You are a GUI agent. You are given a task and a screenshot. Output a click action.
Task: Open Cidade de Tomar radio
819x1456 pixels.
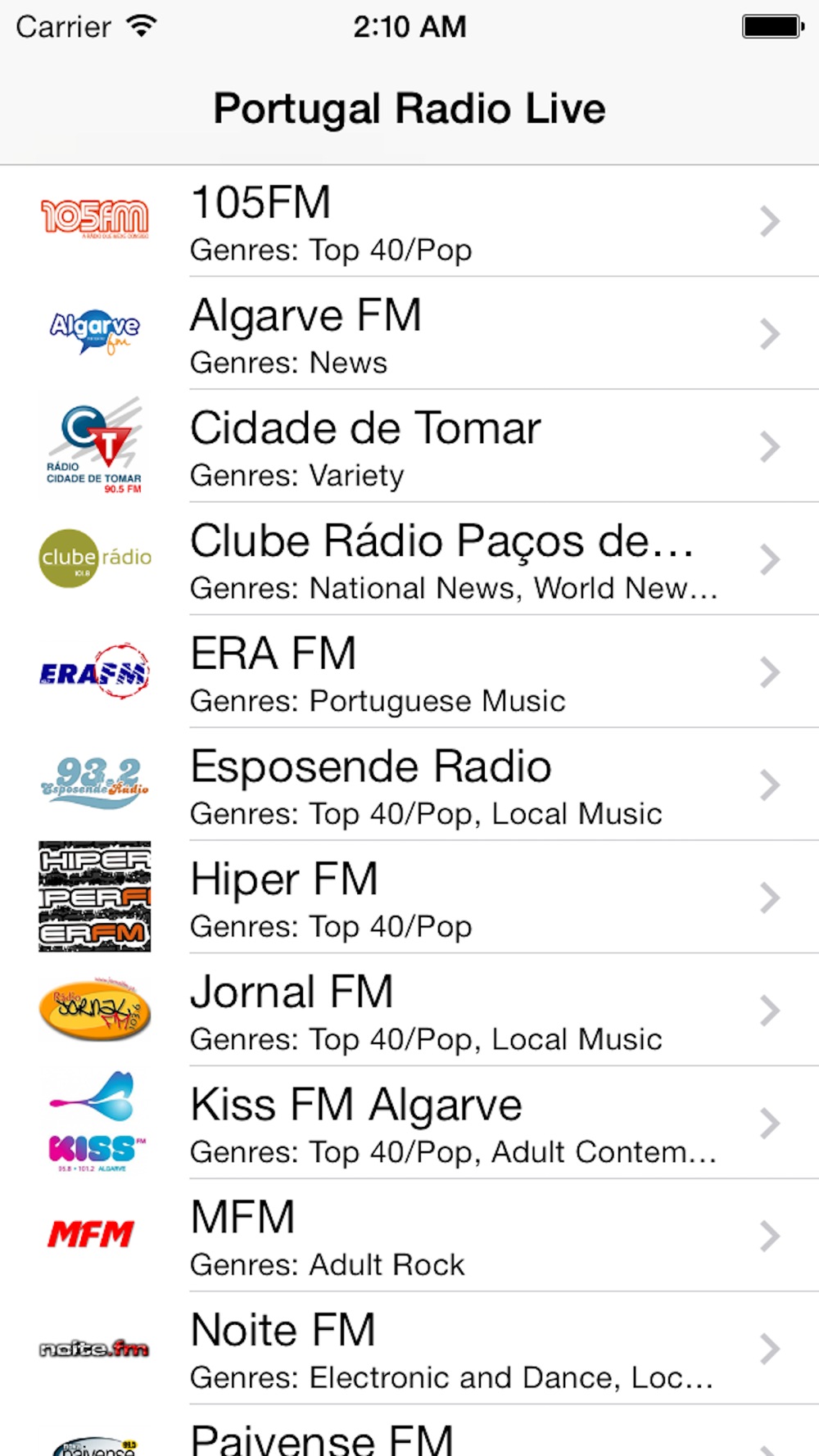click(x=409, y=446)
